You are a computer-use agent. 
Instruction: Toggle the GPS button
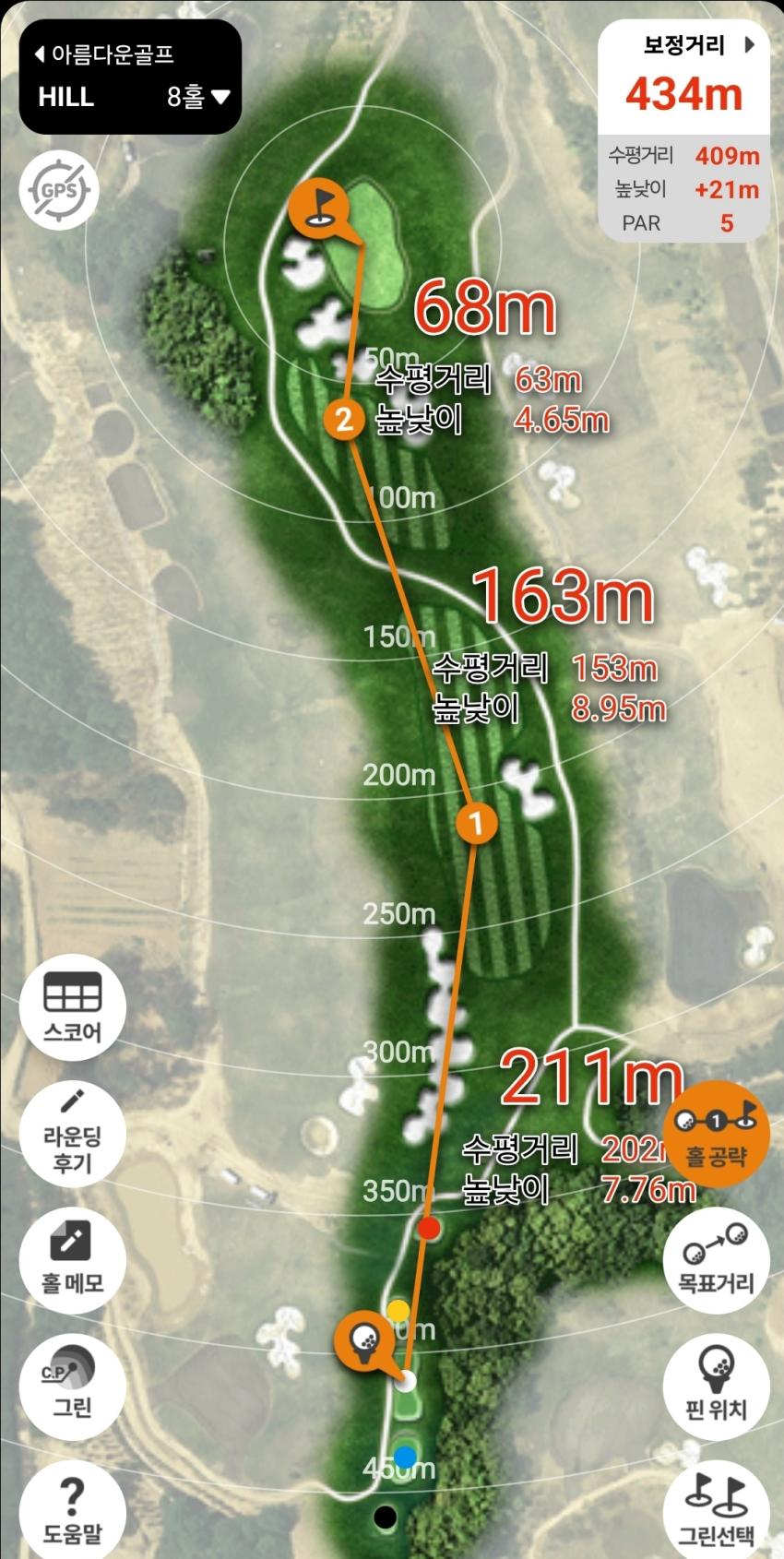(x=59, y=192)
